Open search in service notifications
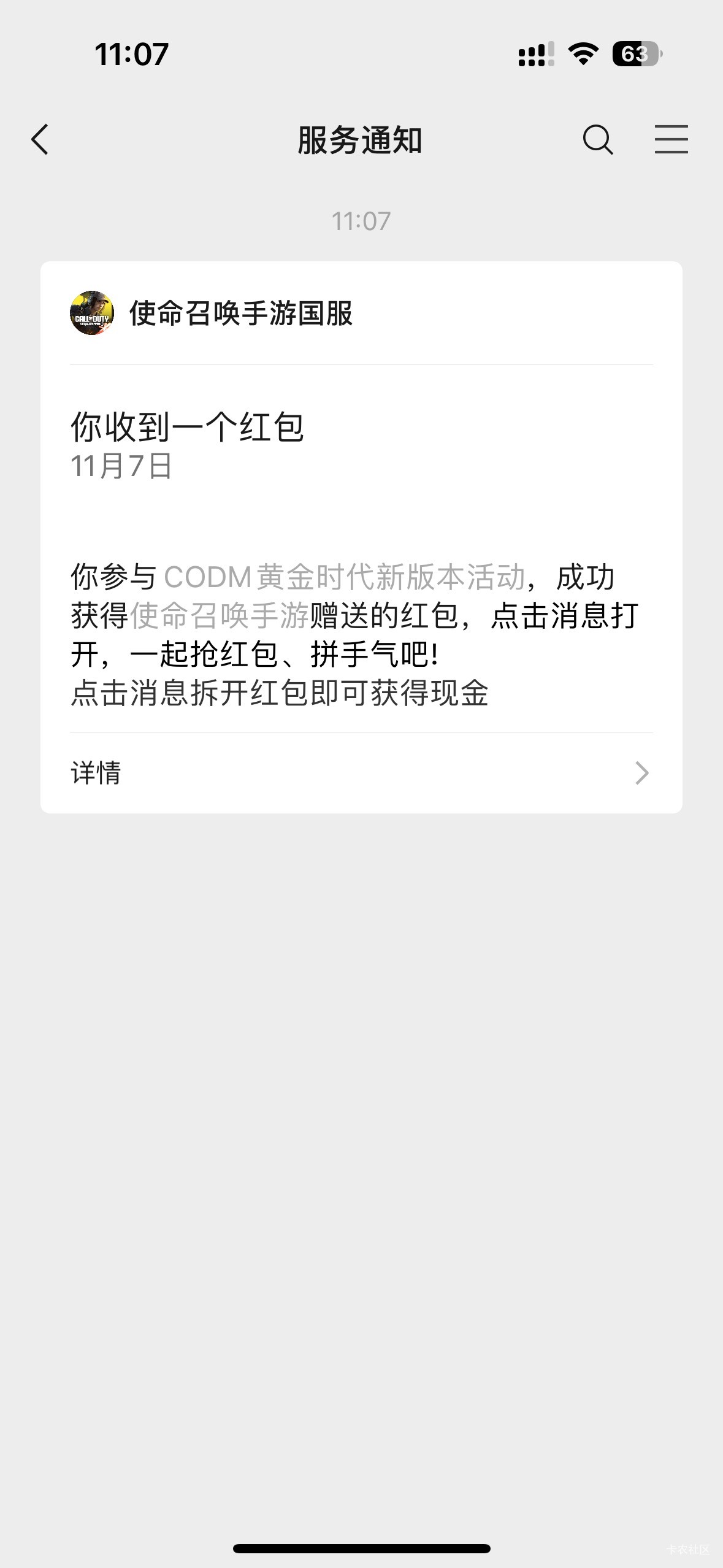 [x=597, y=139]
